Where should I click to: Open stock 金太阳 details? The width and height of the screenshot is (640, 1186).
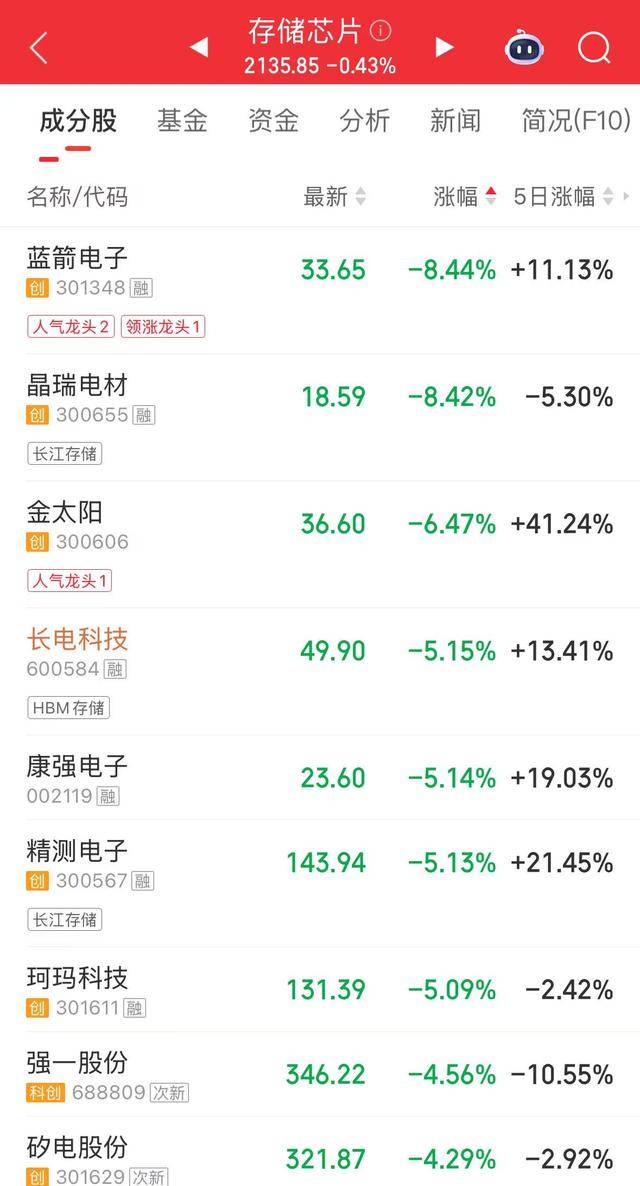65,512
